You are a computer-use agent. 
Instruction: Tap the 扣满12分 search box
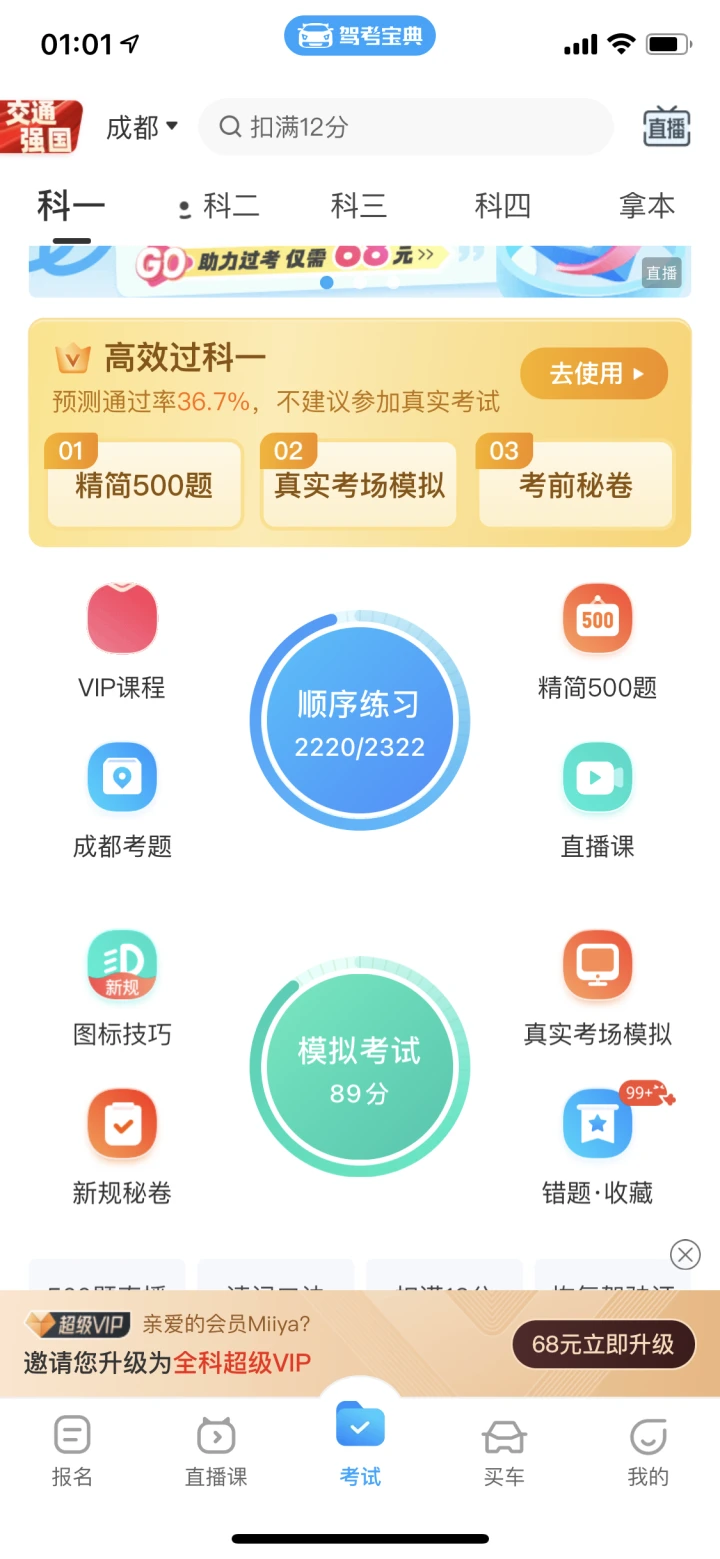[405, 127]
